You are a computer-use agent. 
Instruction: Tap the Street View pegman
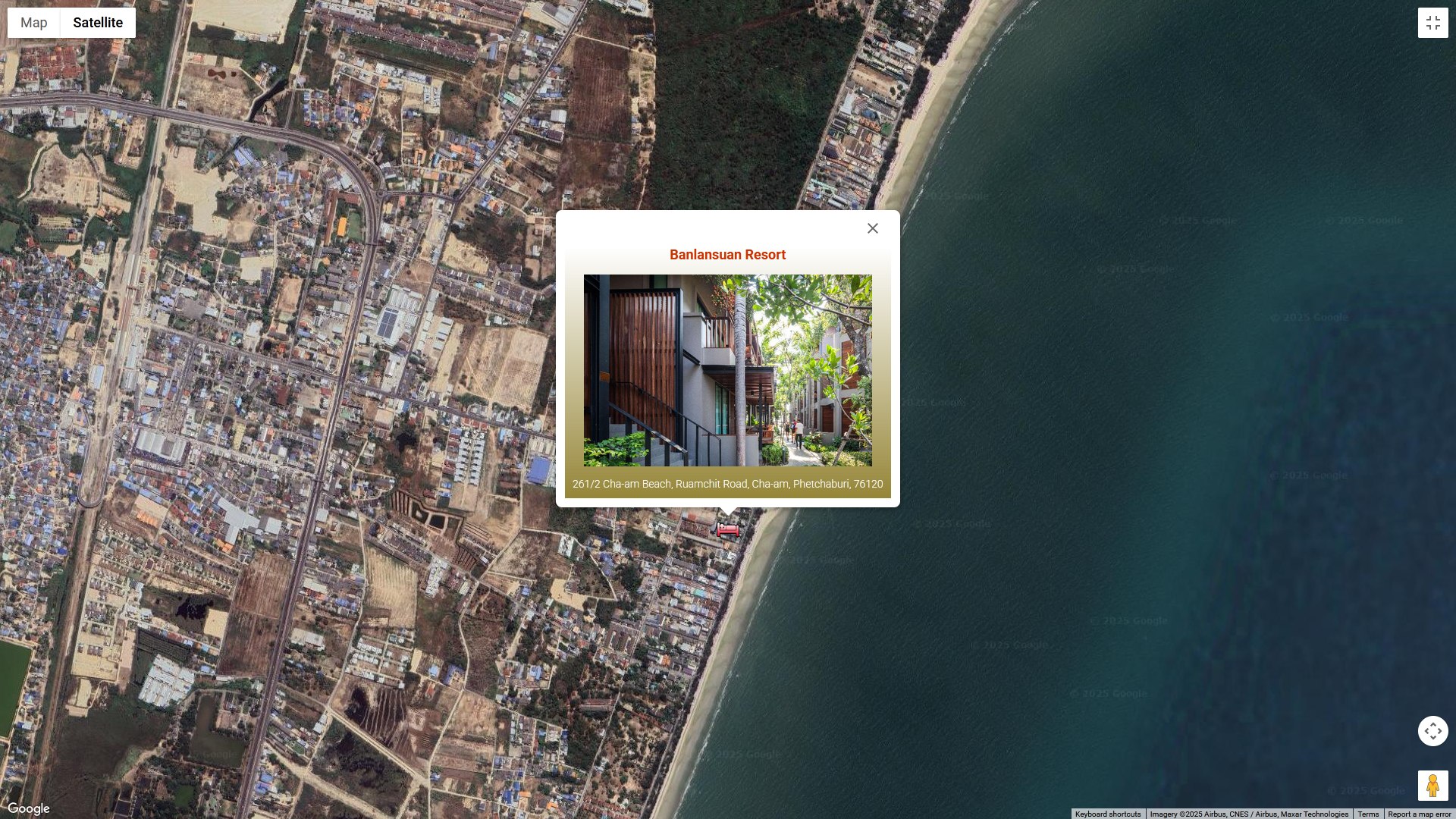(x=1432, y=786)
